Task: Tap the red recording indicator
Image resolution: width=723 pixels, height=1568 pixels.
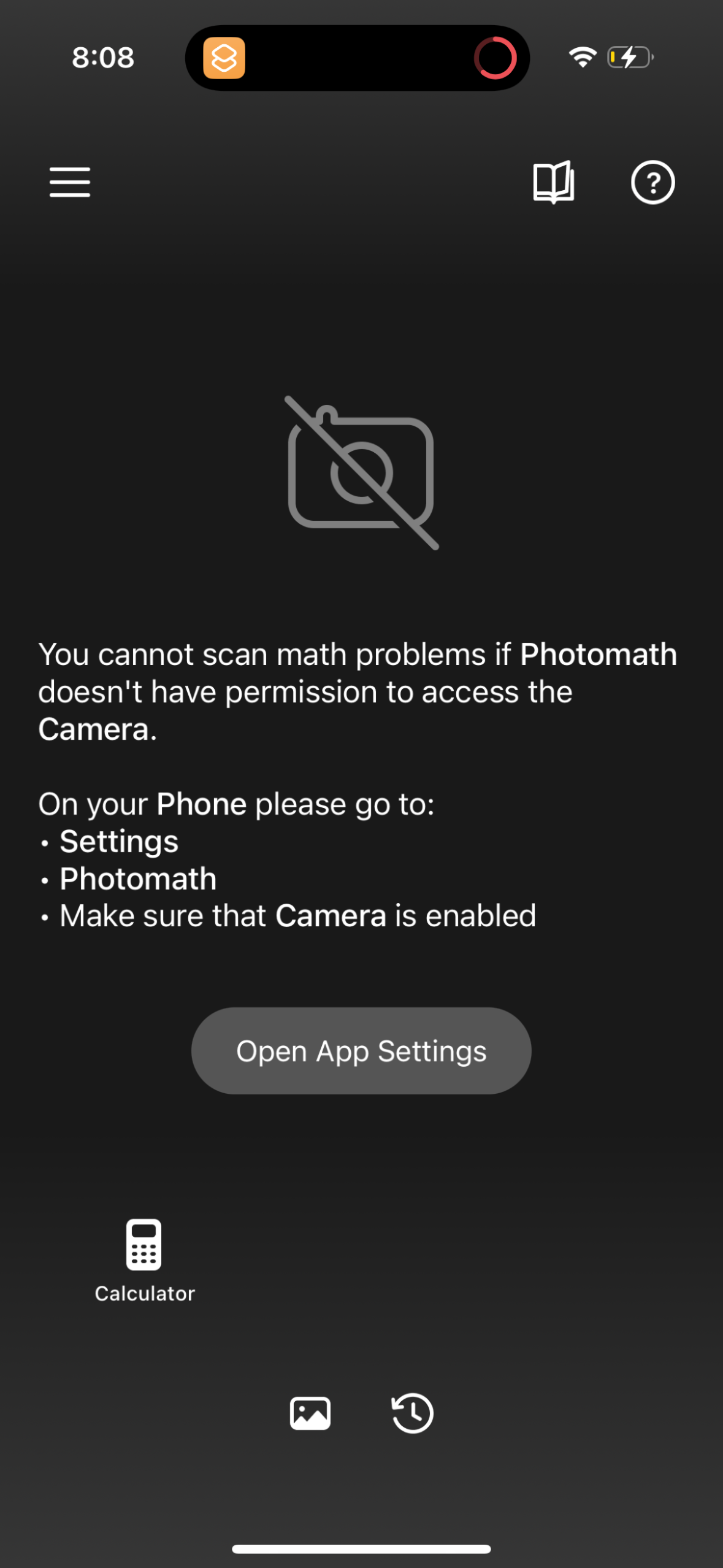Action: pyautogui.click(x=495, y=57)
